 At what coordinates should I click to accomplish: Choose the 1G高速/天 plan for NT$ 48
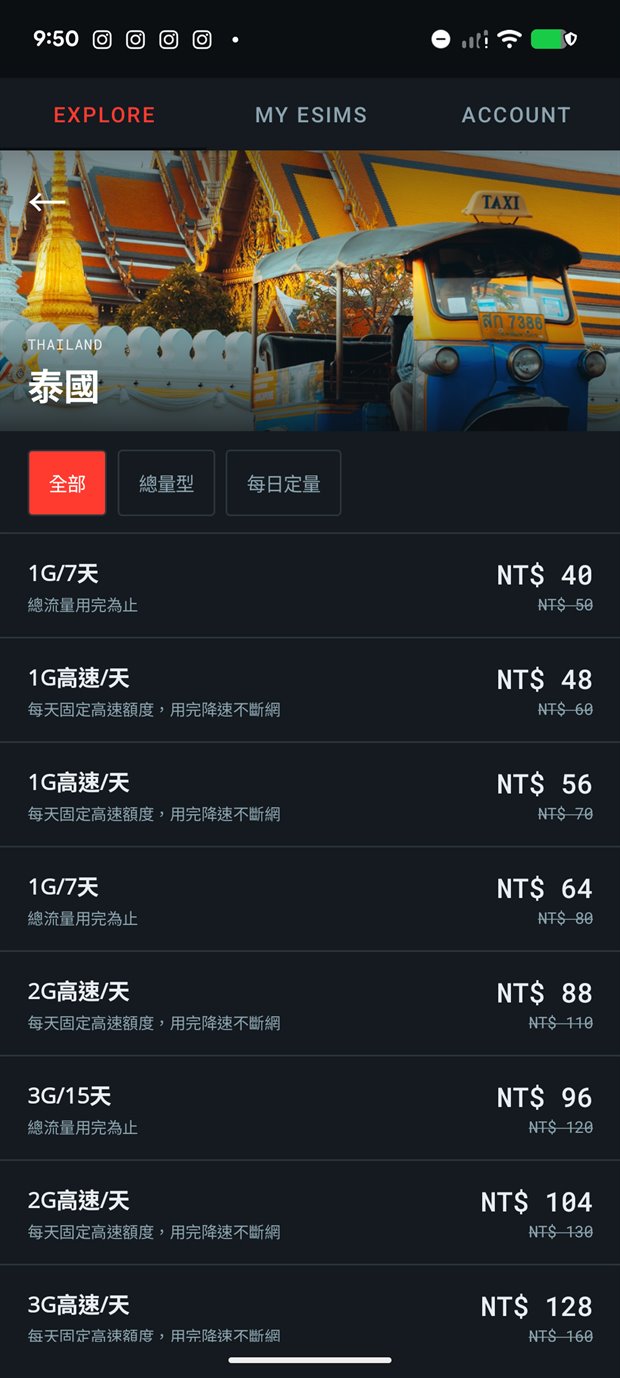coord(310,690)
